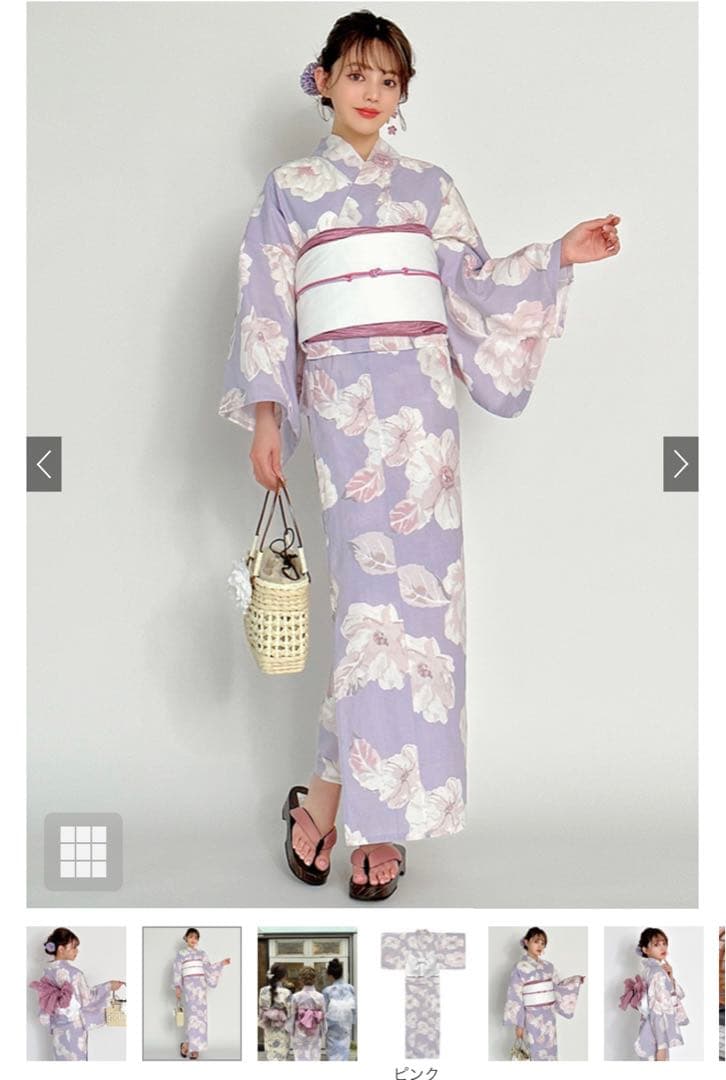The image size is (726, 1080).
Task: View the outdoor photo of three women
Action: click(x=307, y=993)
